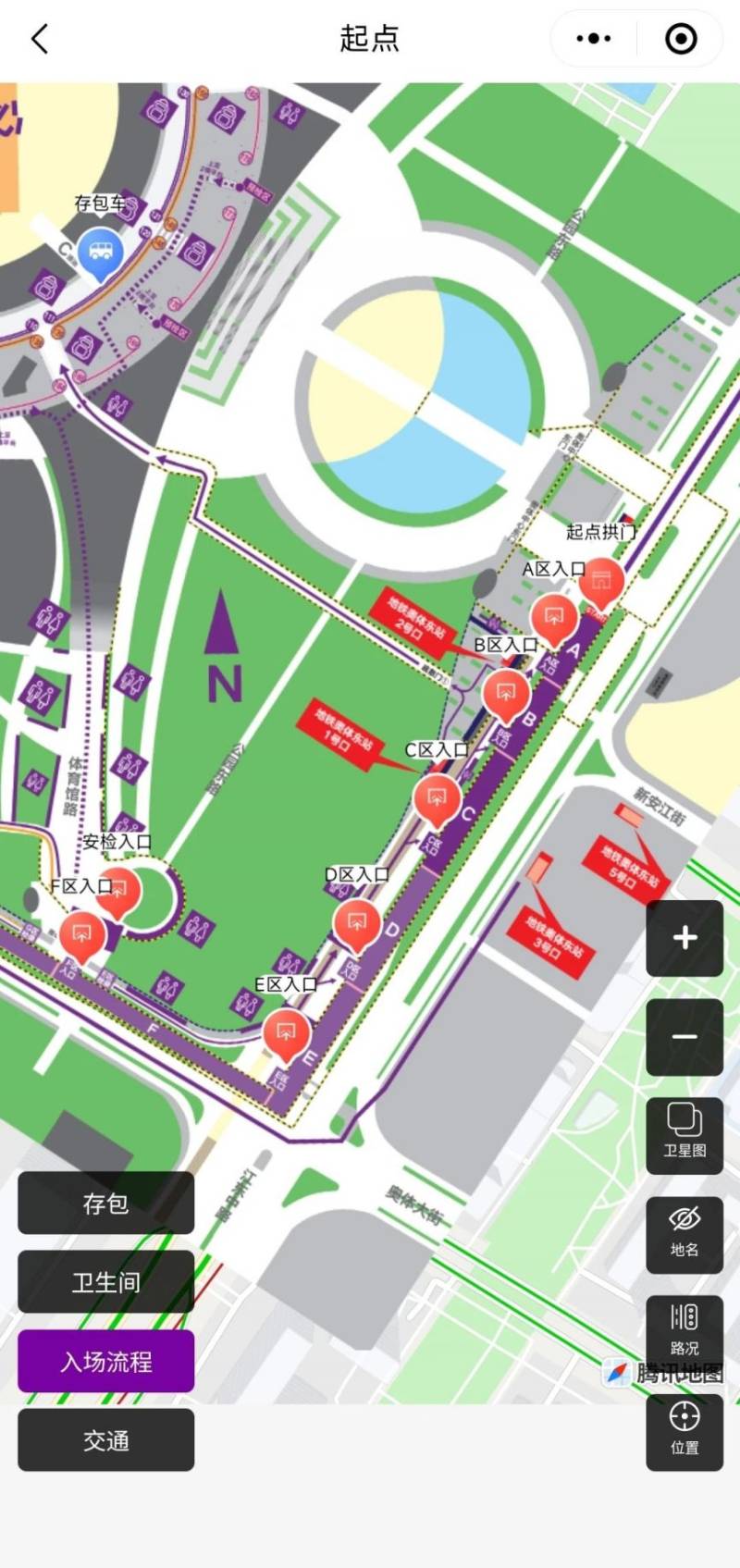Select the 入场流程 entry process filter
Image resolution: width=740 pixels, height=1568 pixels.
point(106,1361)
